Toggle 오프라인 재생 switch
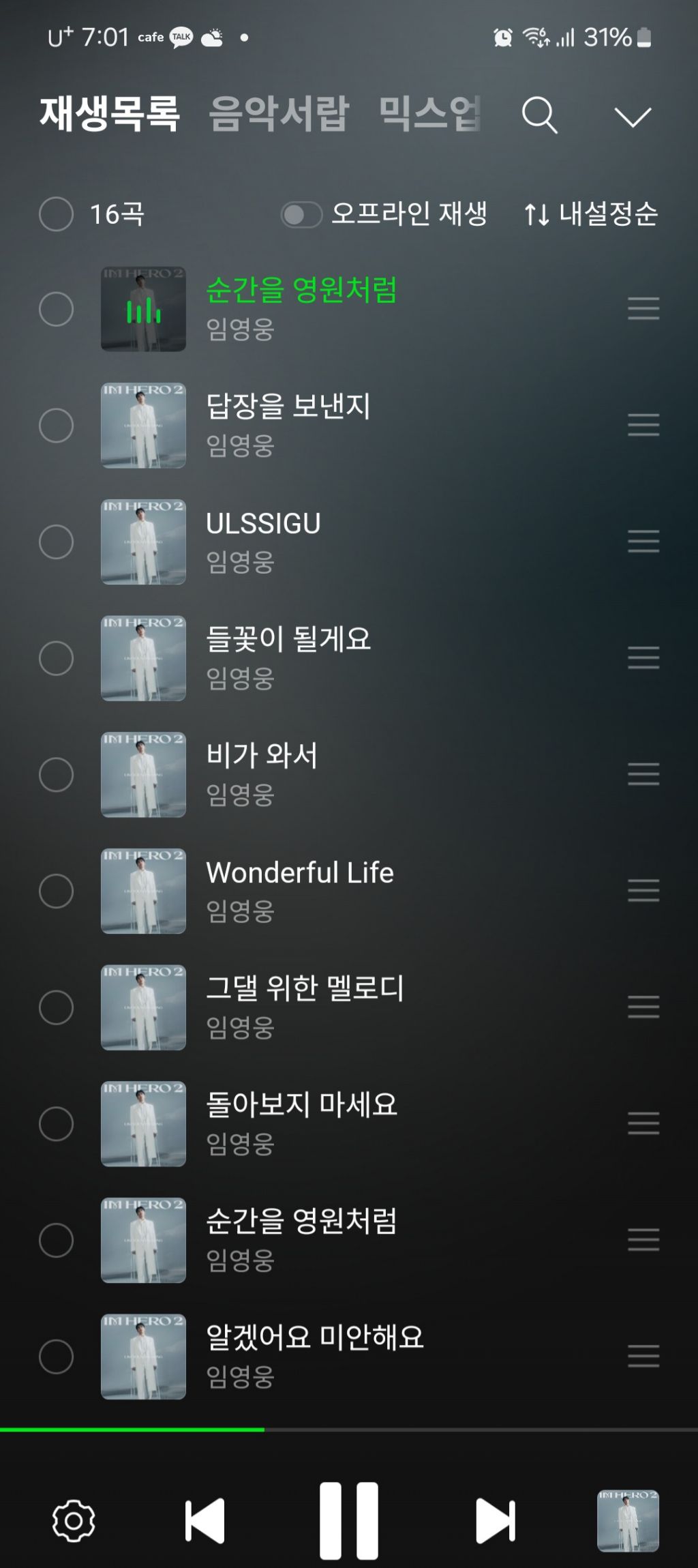This screenshot has height=1568, width=698. (301, 215)
